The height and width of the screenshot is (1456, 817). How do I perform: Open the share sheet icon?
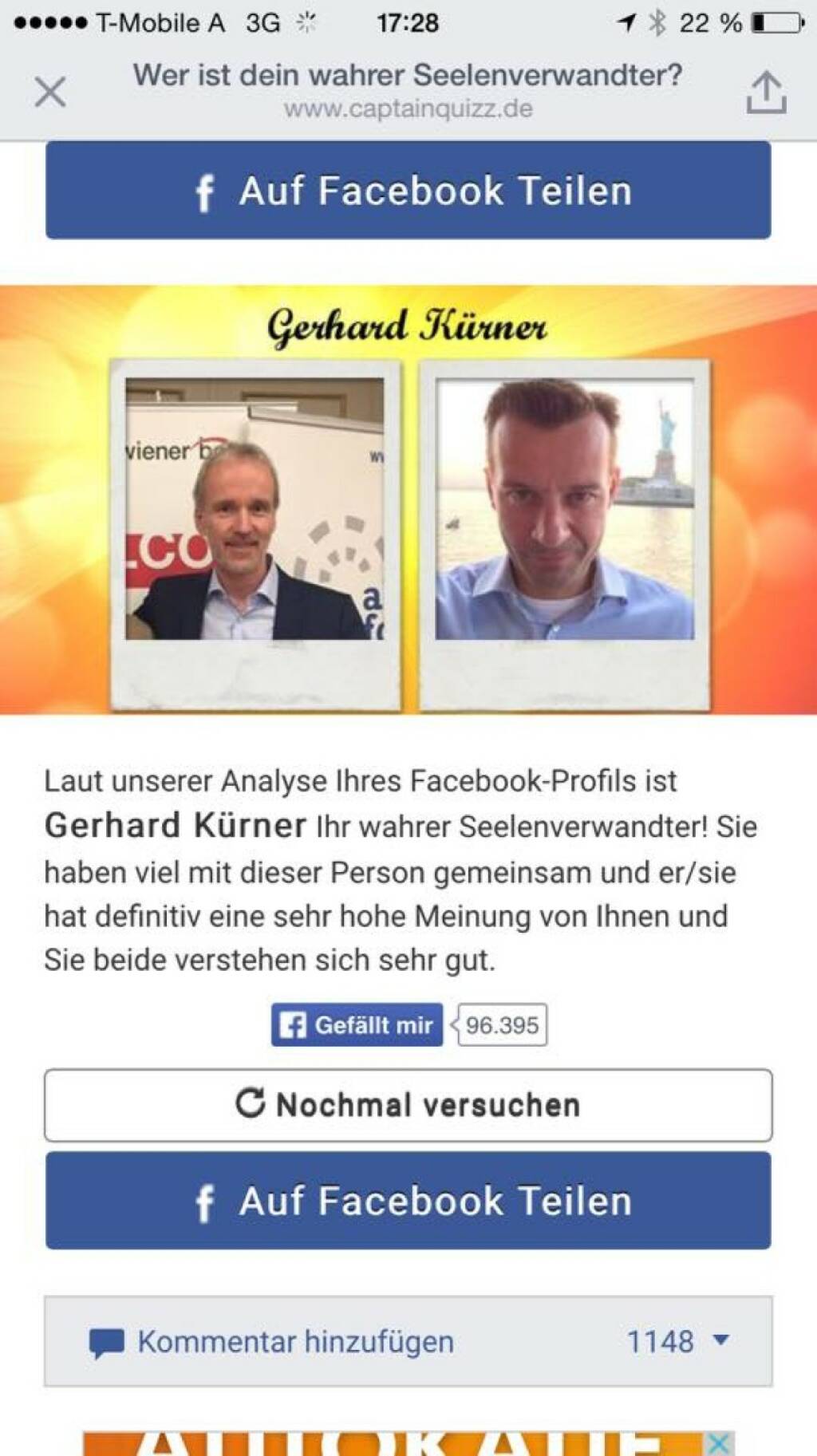pos(766,93)
